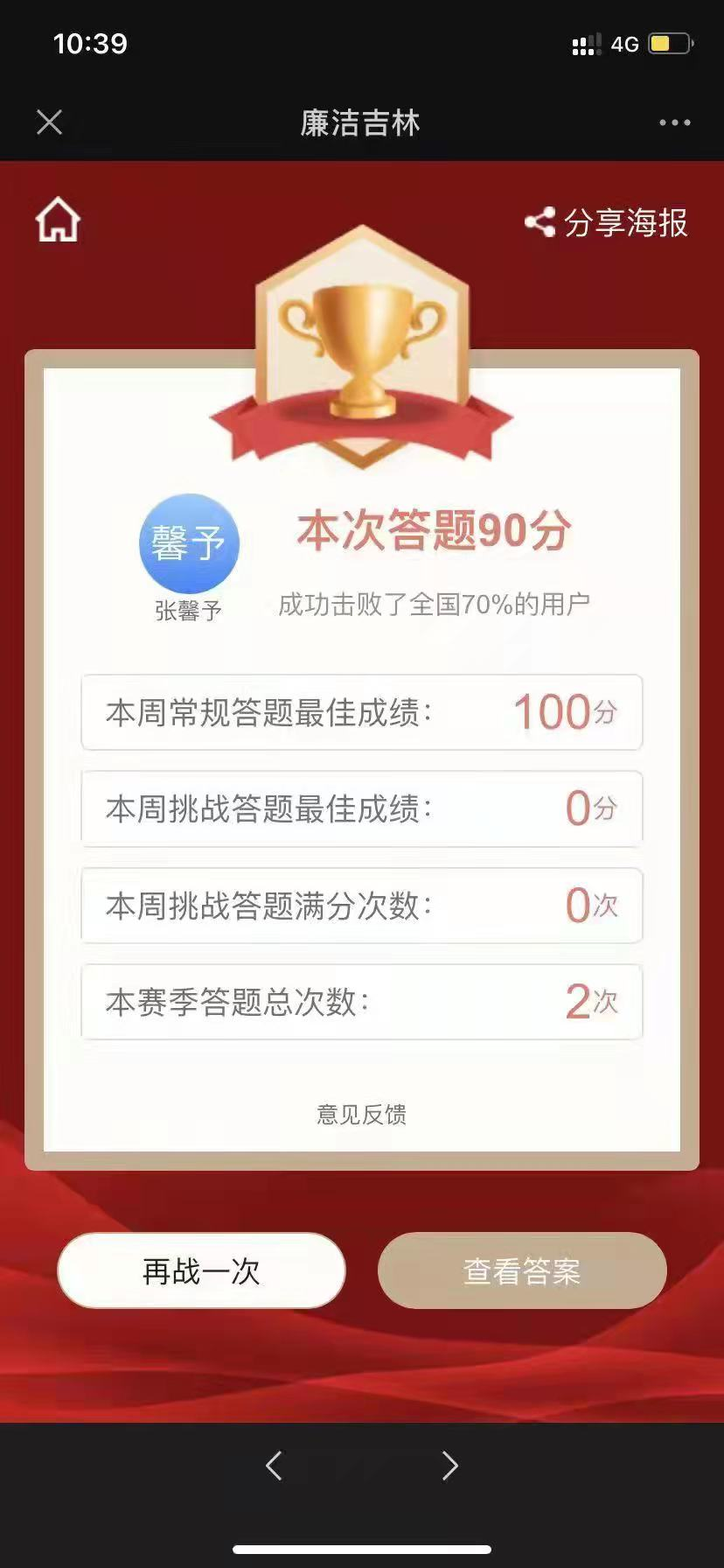The height and width of the screenshot is (1568, 724).
Task: Close the 廉洁吉林 page
Action: 50,122
